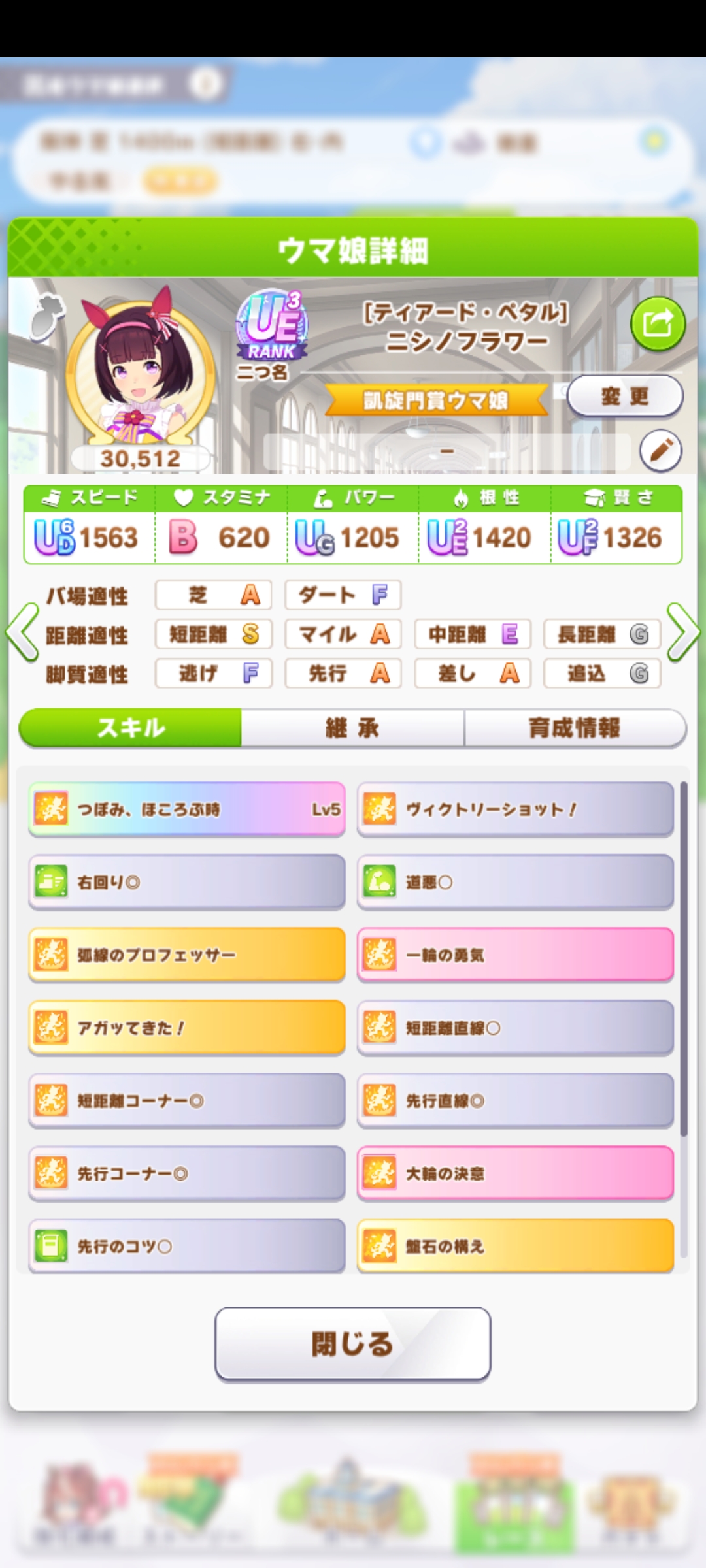706x1568 pixels.
Task: View the つぼみ、ほころぶ時 skill details
Action: click(x=186, y=809)
